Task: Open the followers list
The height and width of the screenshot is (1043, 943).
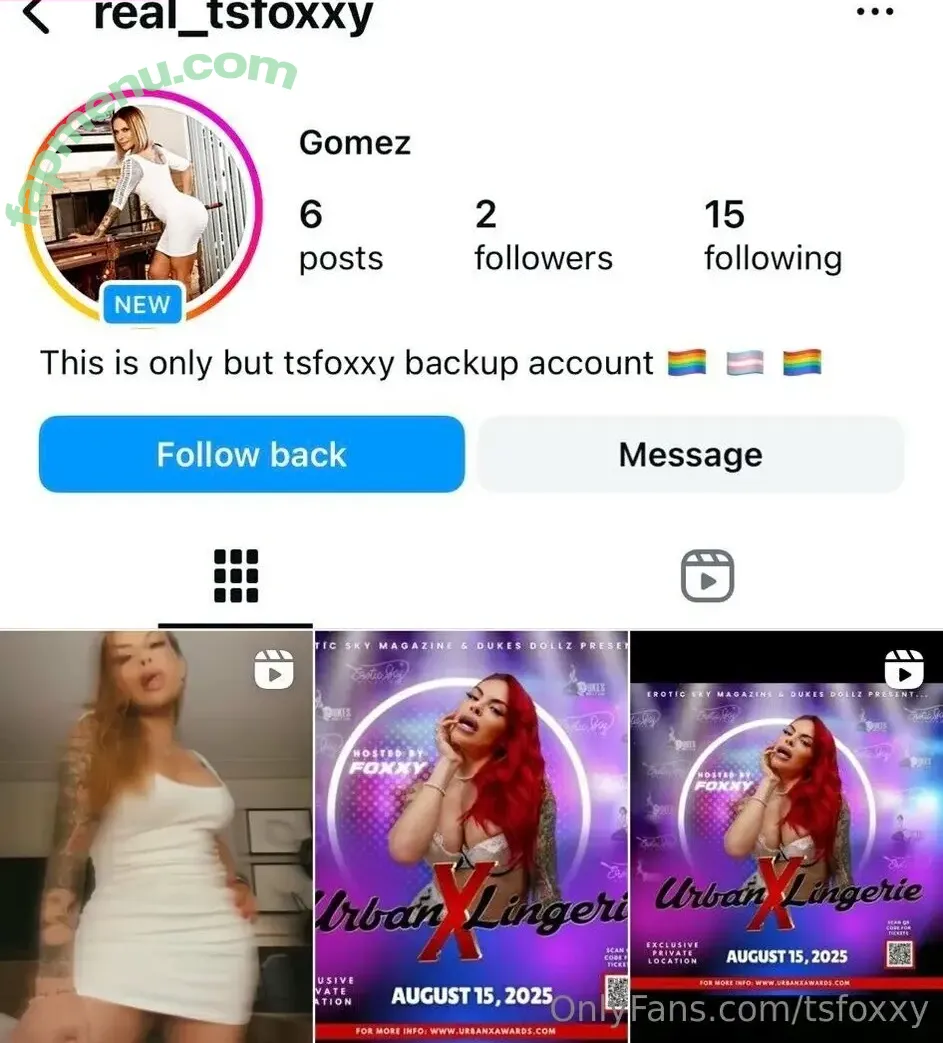Action: pyautogui.click(x=542, y=236)
